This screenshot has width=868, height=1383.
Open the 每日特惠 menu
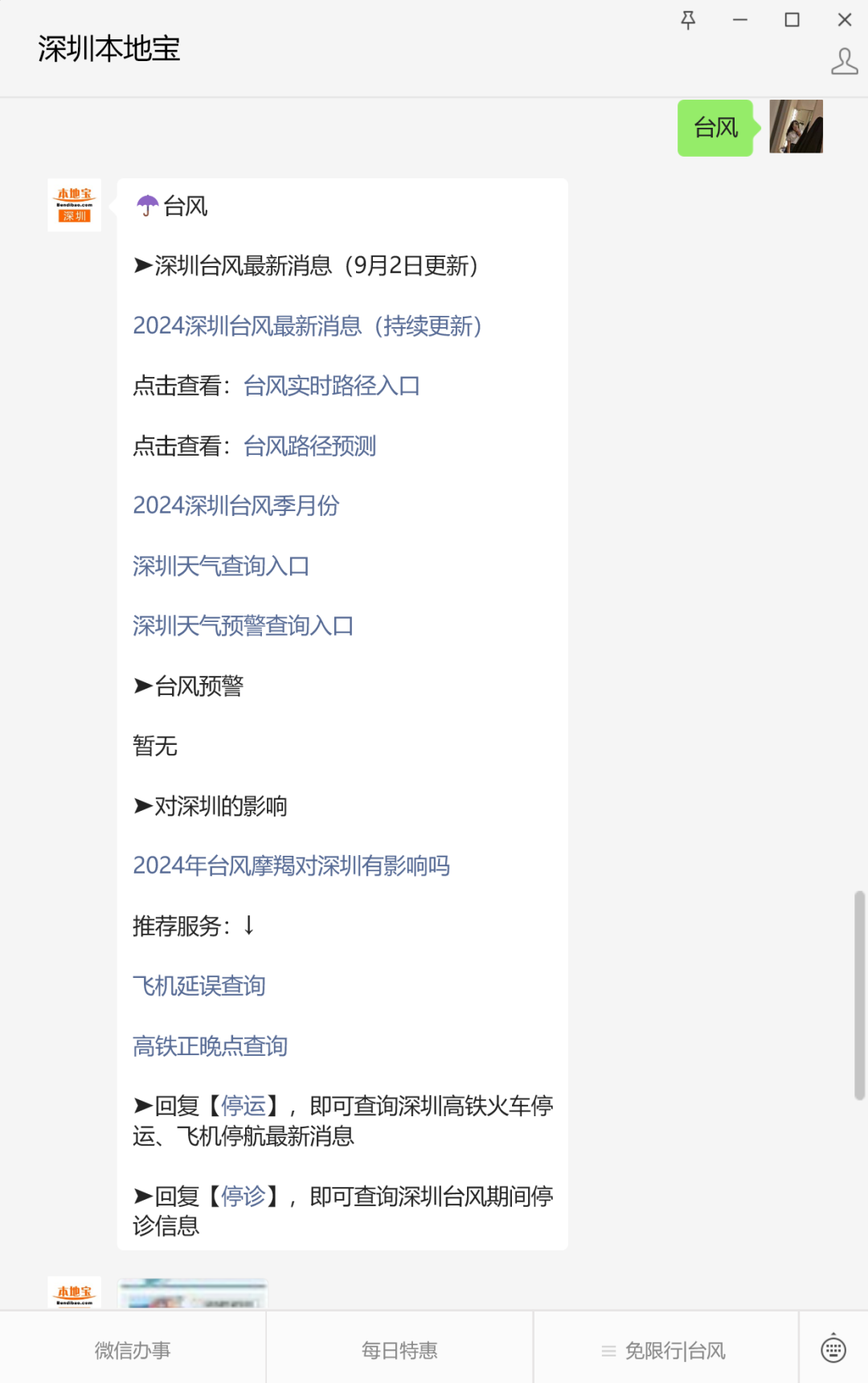399,1350
